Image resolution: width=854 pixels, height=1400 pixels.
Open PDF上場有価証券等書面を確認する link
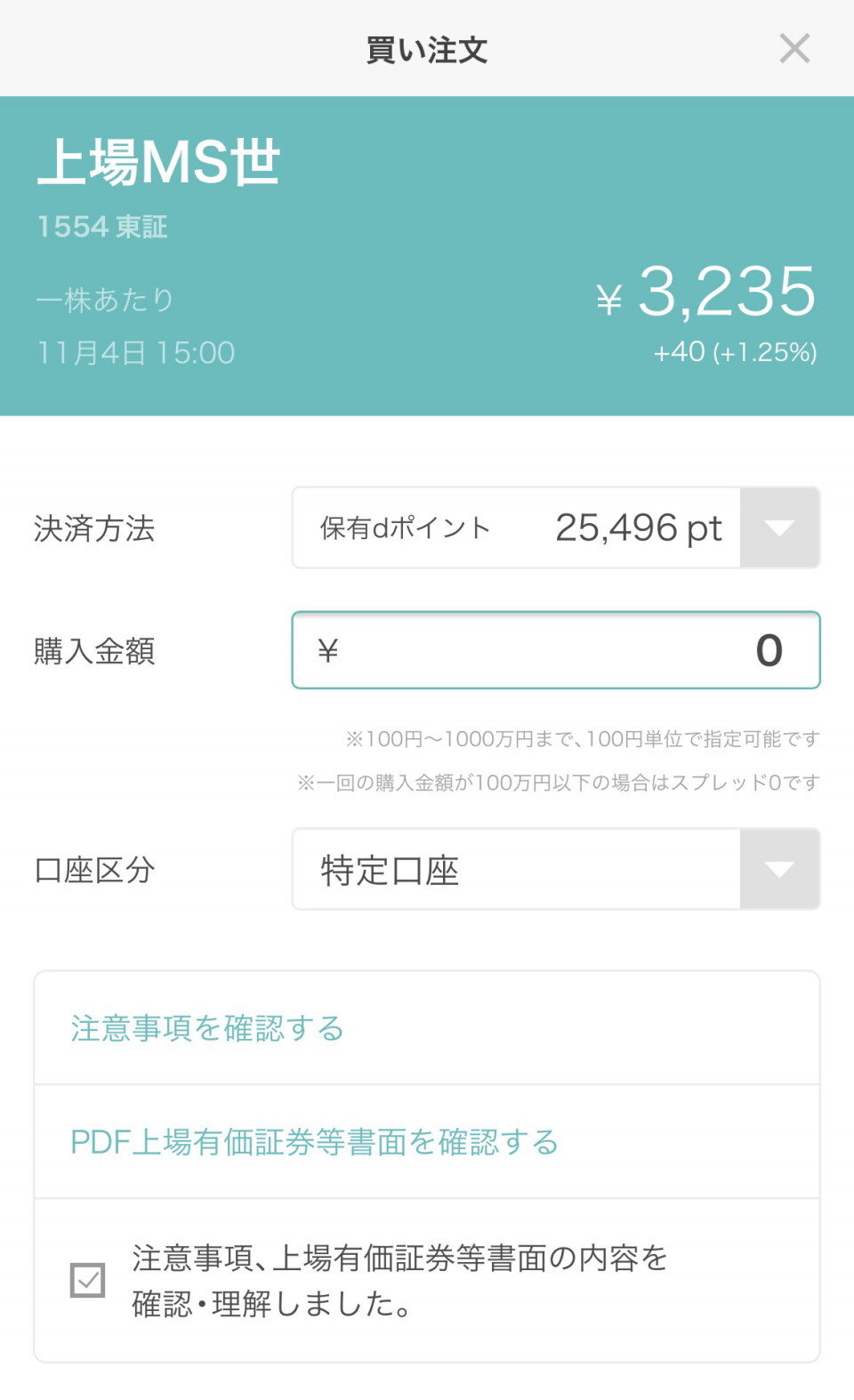coord(314,1142)
